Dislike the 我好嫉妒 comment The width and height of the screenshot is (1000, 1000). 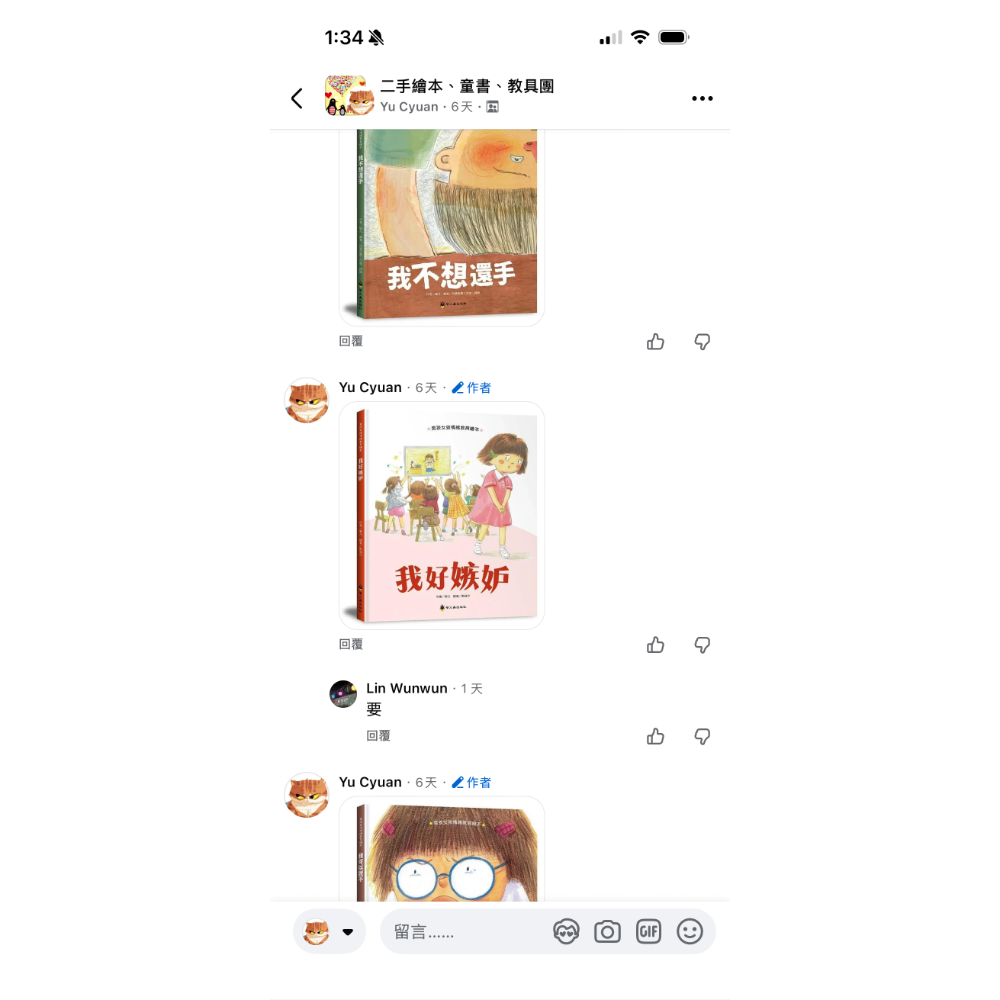pos(702,645)
